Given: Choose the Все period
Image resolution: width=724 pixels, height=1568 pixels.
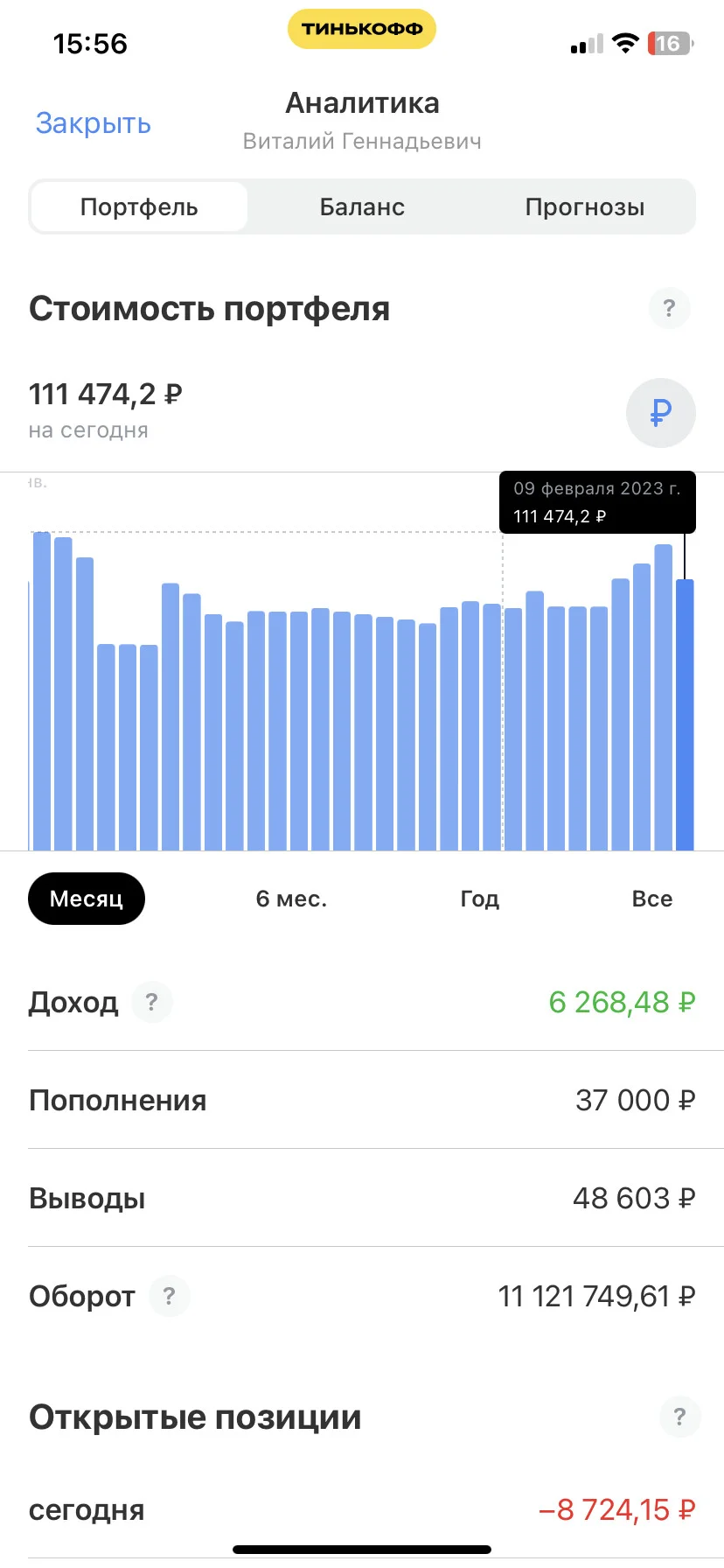Looking at the screenshot, I should [652, 899].
